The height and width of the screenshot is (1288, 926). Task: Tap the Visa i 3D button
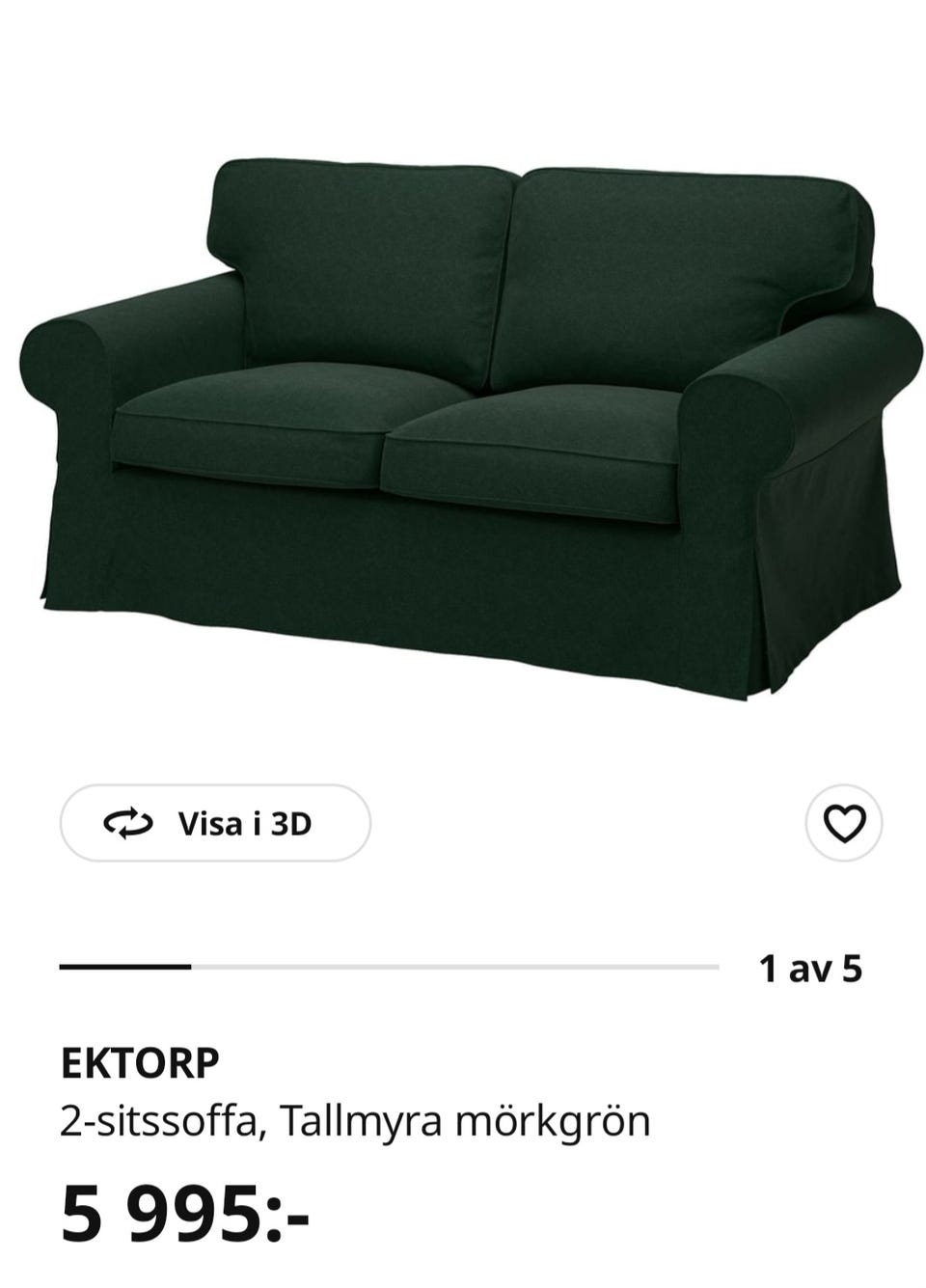click(215, 823)
